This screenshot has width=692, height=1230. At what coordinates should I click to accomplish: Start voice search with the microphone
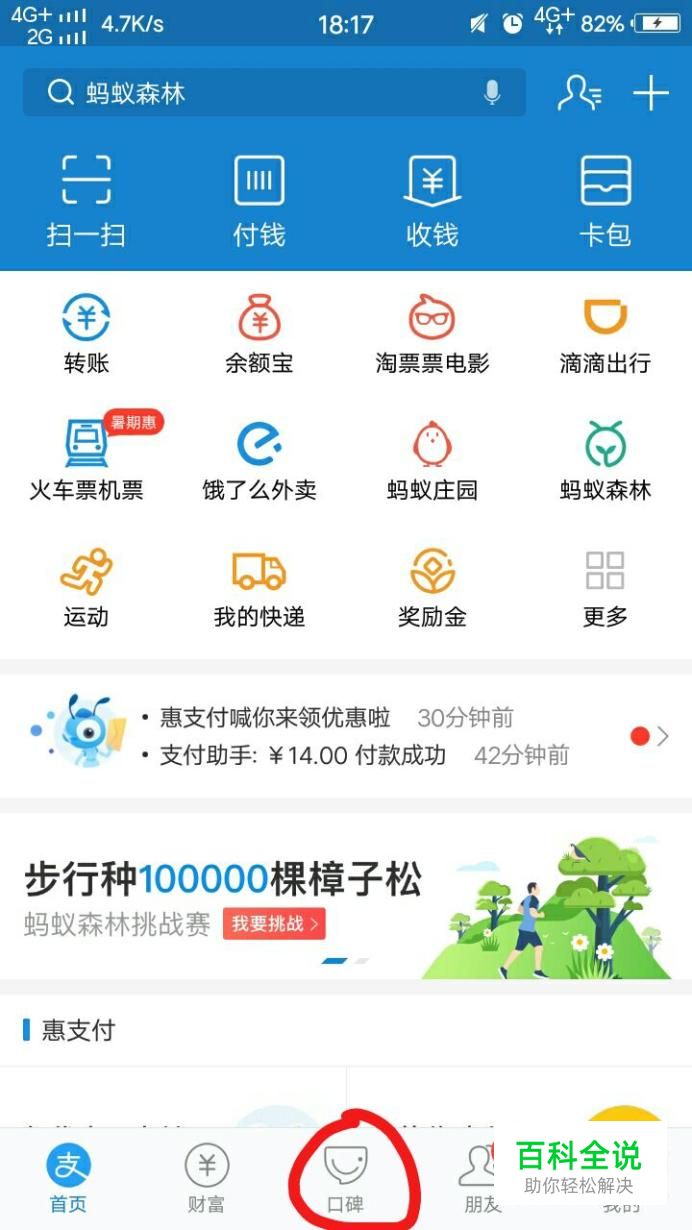click(x=492, y=94)
